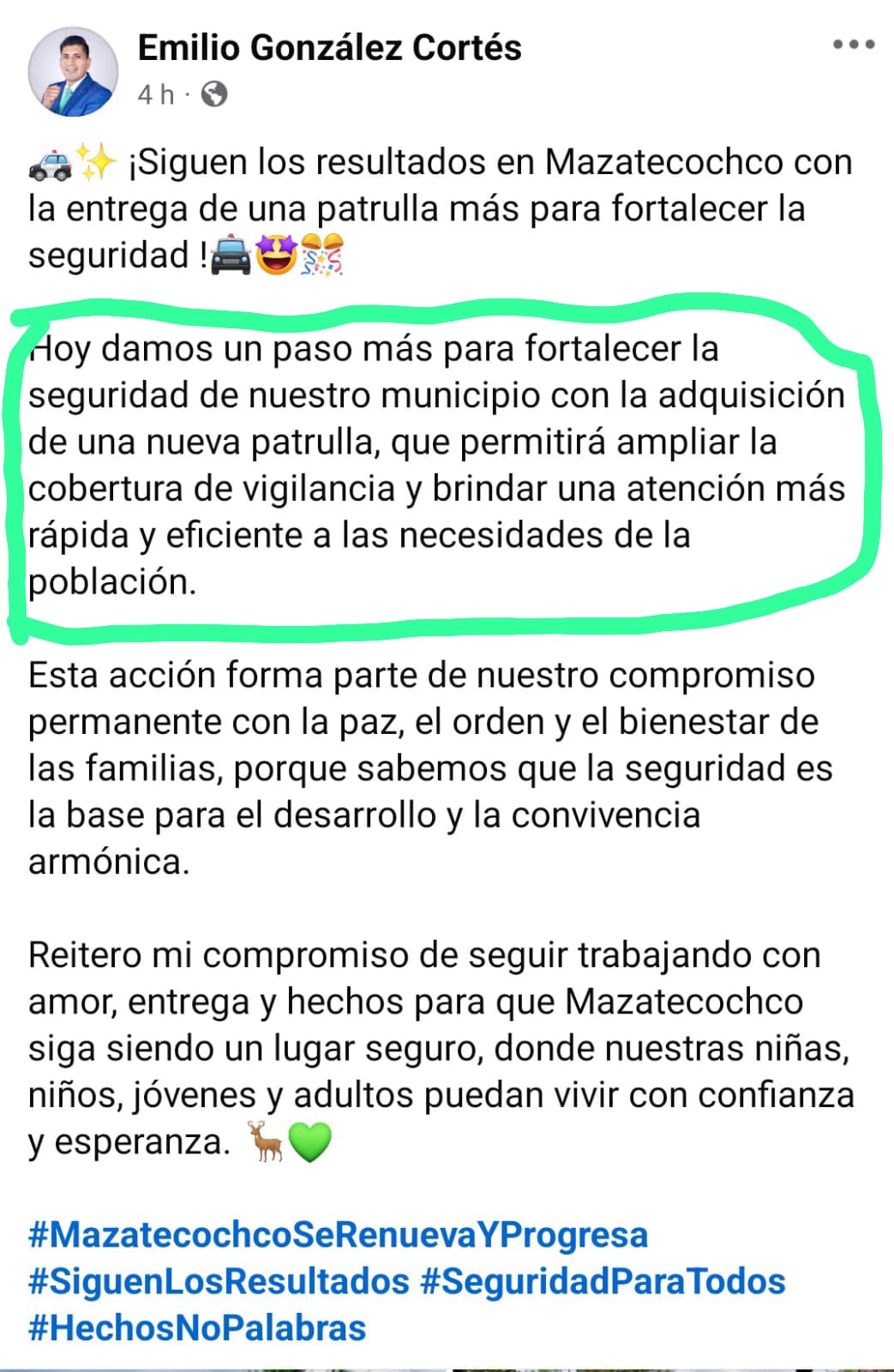Open hashtag #SeguridadParaTodos
Image resolution: width=894 pixels, height=1372 pixels.
(x=603, y=1281)
